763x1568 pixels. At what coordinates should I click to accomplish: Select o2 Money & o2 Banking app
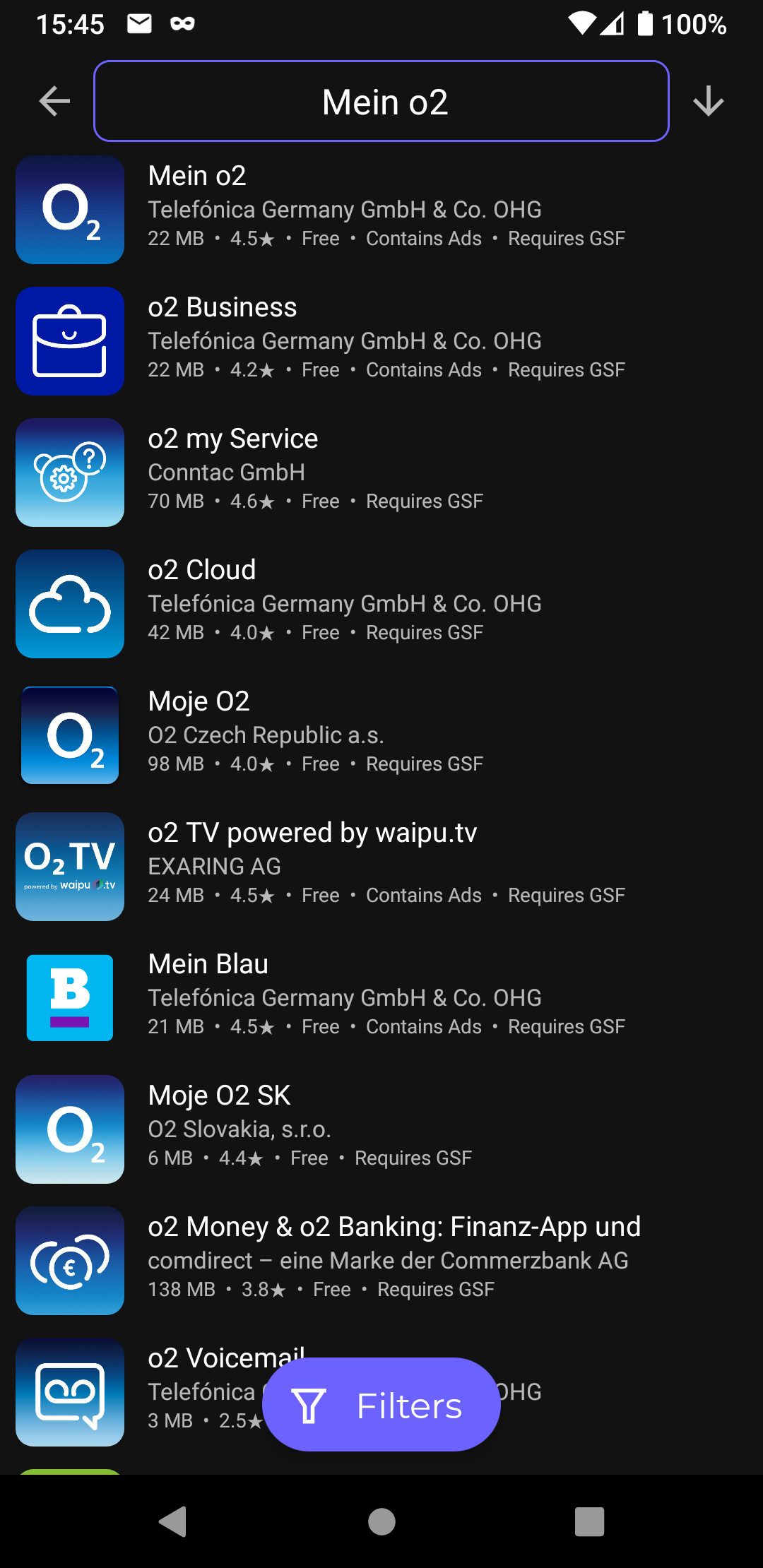tap(381, 1261)
